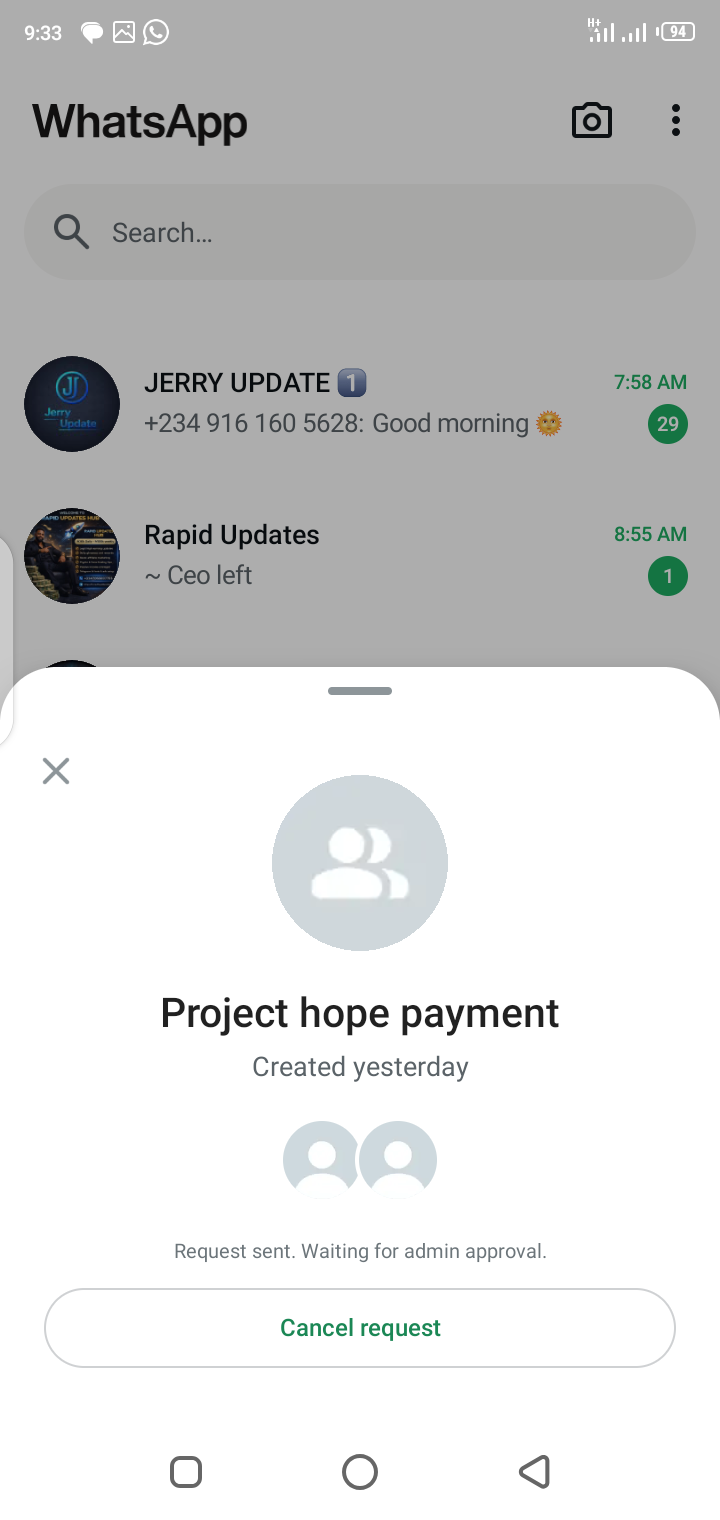720x1520 pixels.
Task: Open the WhatsApp camera
Action: [591, 121]
